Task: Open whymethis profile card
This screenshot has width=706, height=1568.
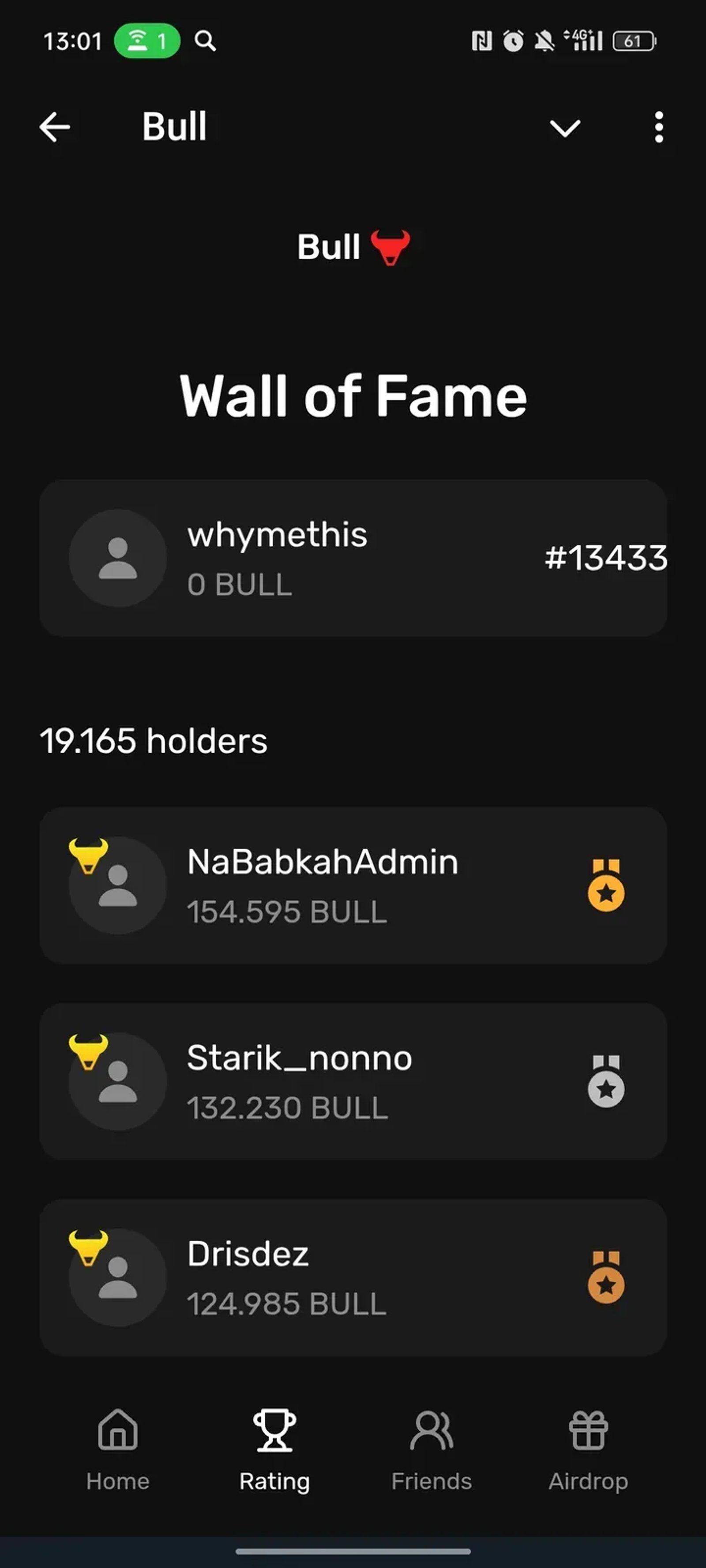Action: click(x=353, y=557)
